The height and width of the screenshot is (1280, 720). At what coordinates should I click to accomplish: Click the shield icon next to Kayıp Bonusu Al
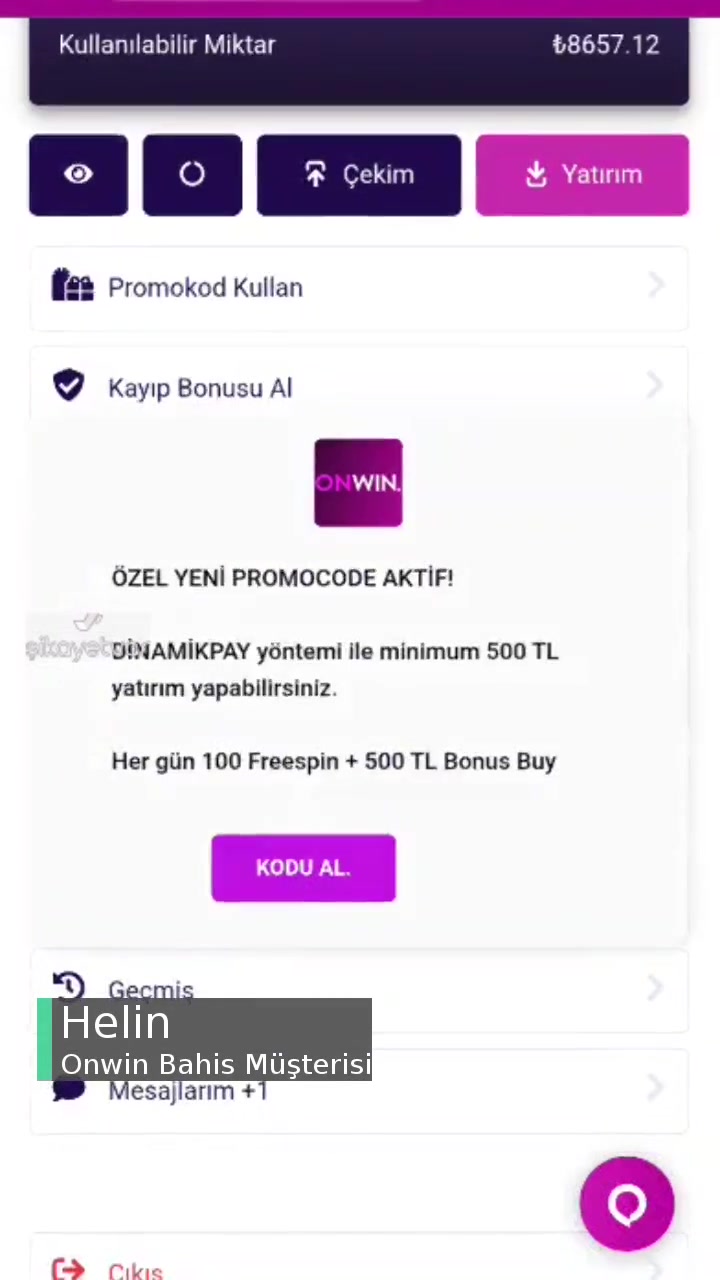68,386
